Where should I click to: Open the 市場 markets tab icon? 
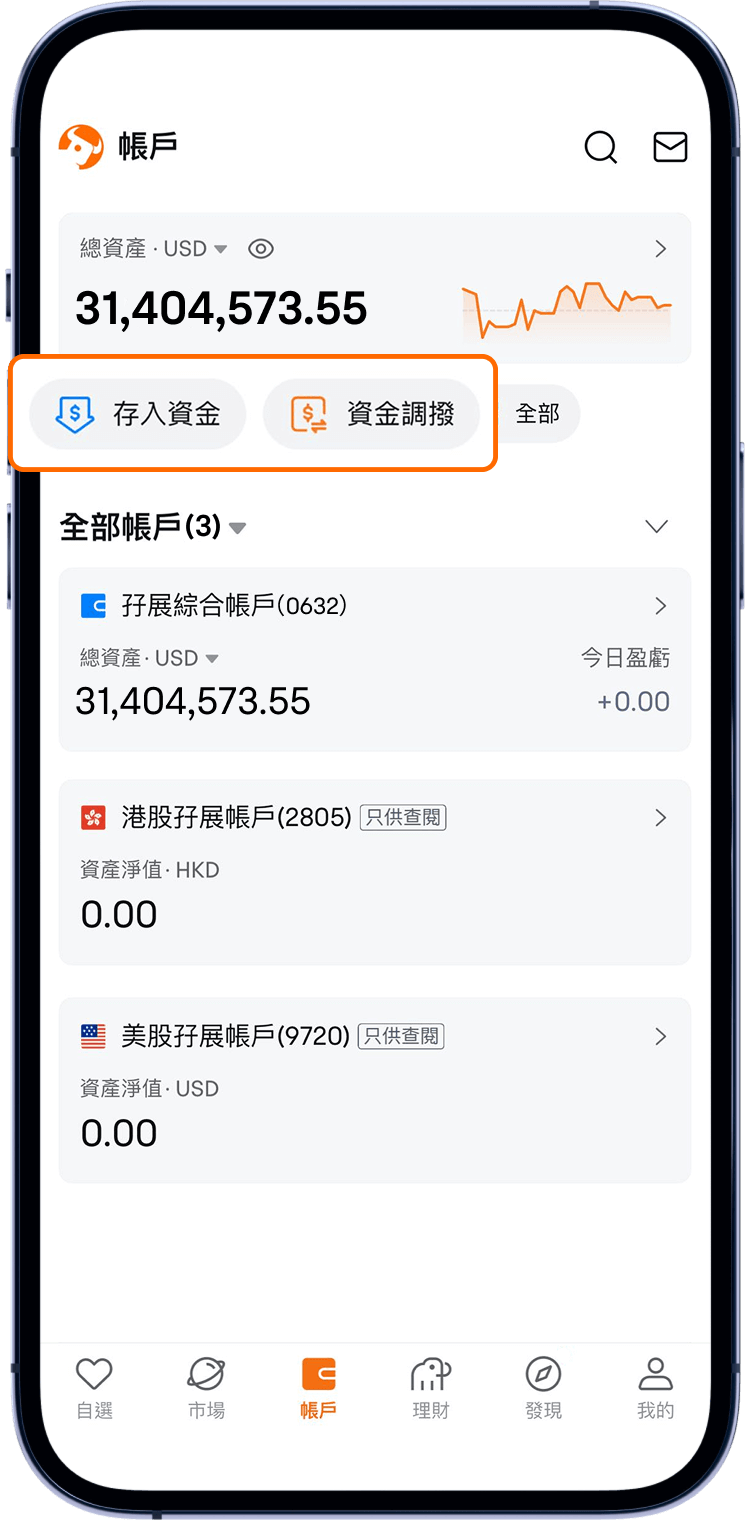click(206, 1373)
